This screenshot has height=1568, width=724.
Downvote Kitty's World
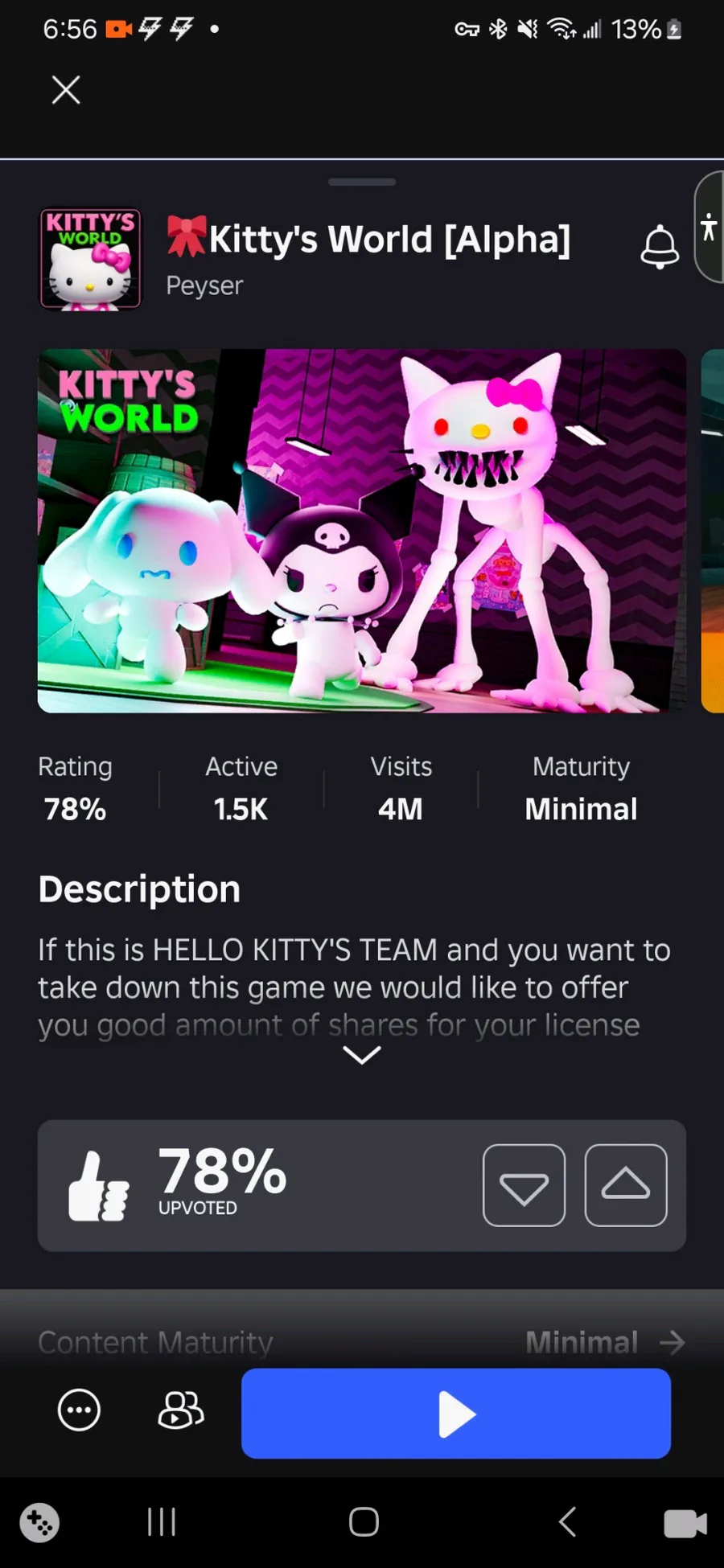pos(524,1185)
